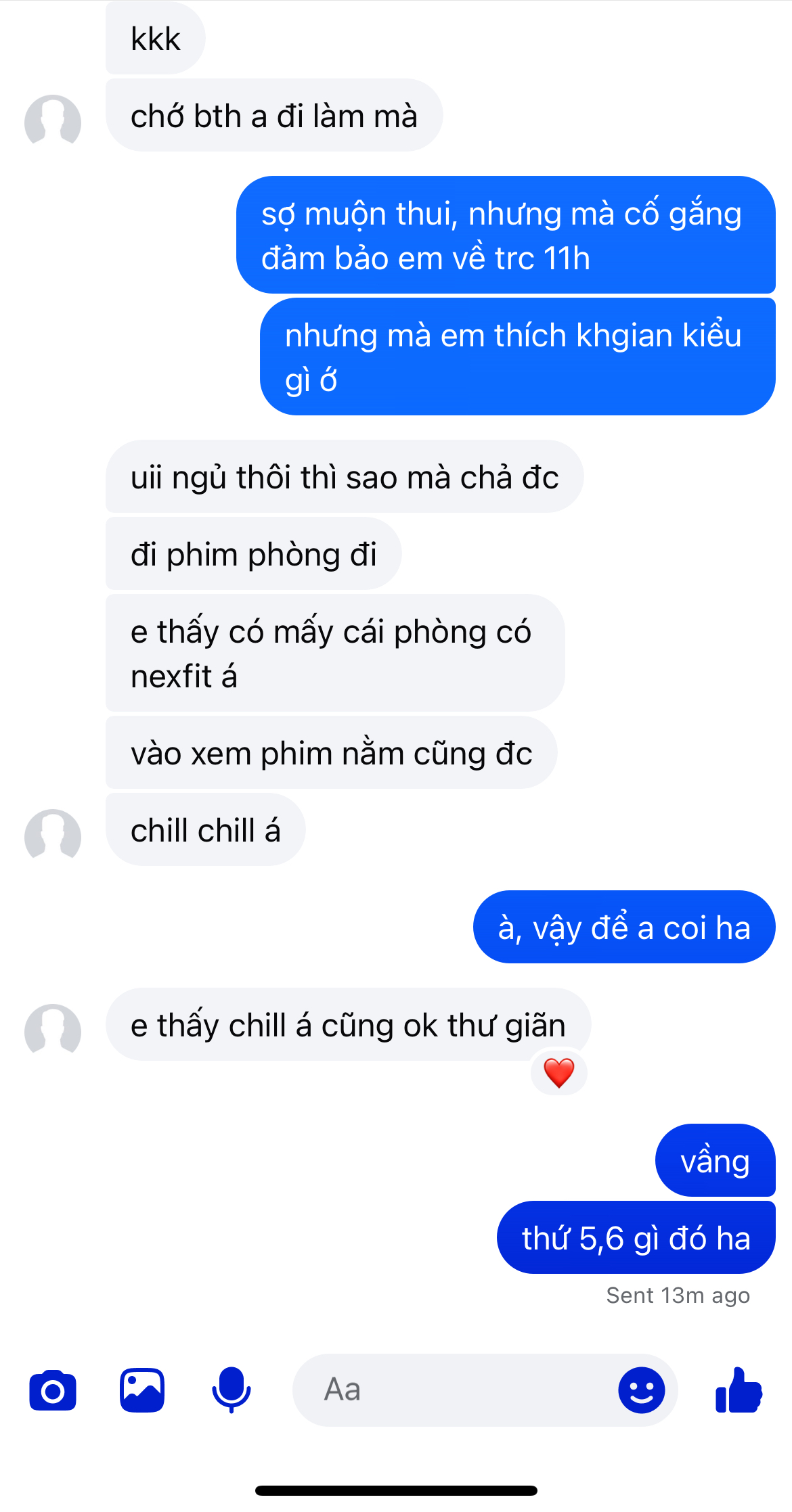Open the camera to take a photo
Screen dimensions: 792x1512
[53, 1390]
